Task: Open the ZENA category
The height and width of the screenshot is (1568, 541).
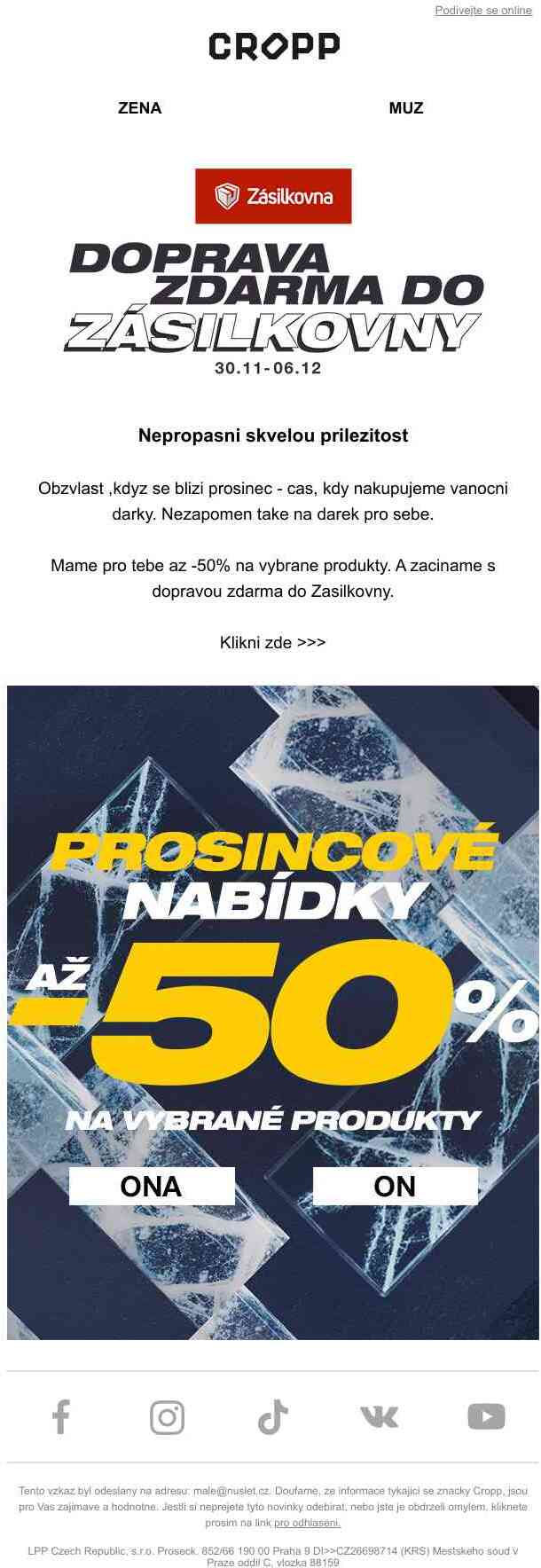Action: 139,108
